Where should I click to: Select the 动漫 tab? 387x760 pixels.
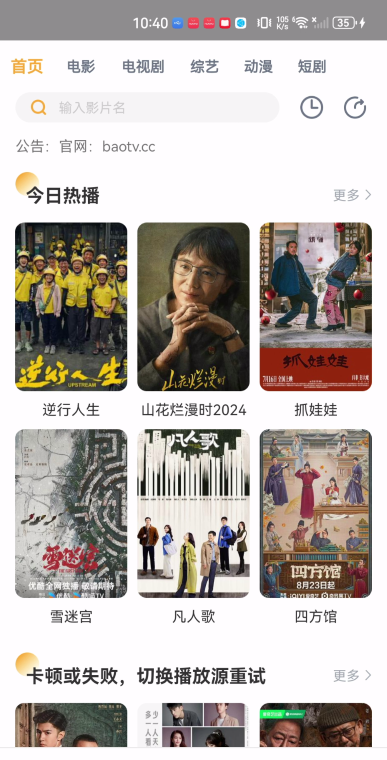[x=258, y=66]
